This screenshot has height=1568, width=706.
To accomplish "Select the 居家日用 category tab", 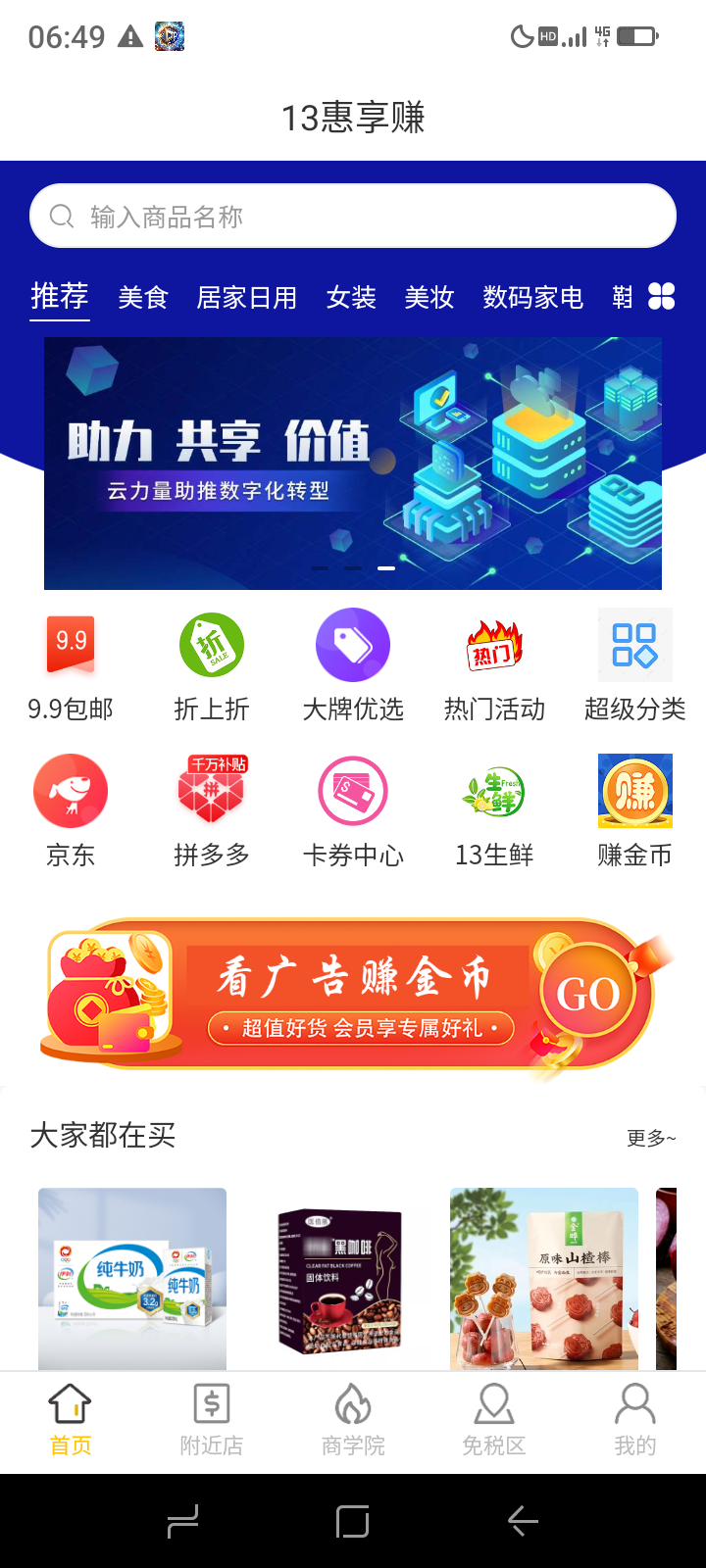I will click(x=247, y=297).
